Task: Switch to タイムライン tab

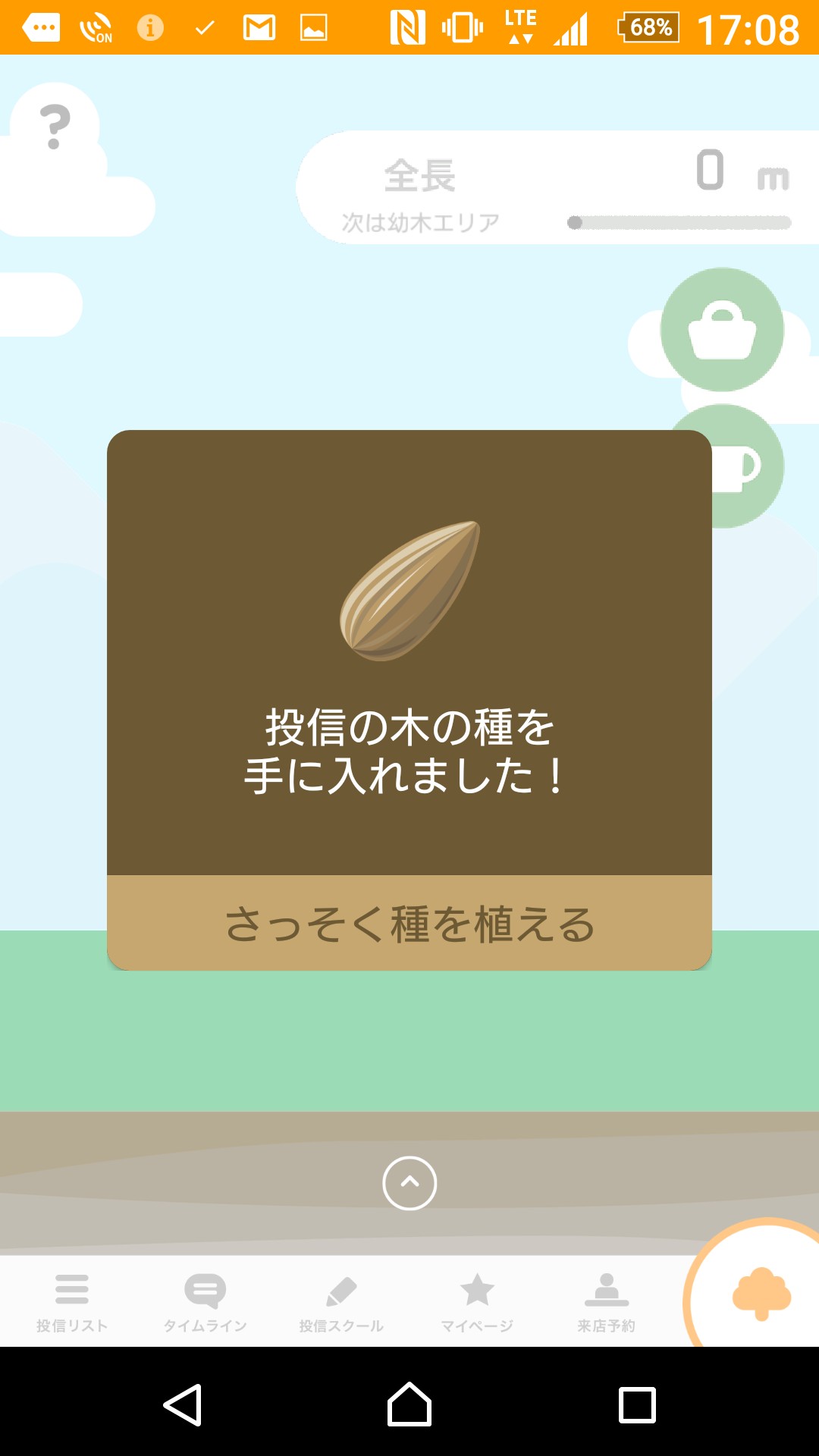Action: 205,1301
